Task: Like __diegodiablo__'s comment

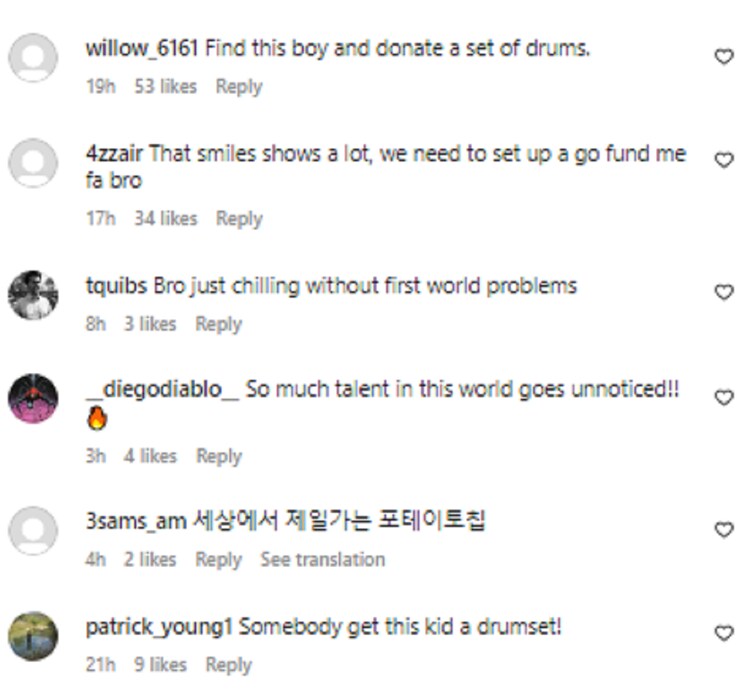Action: click(723, 398)
